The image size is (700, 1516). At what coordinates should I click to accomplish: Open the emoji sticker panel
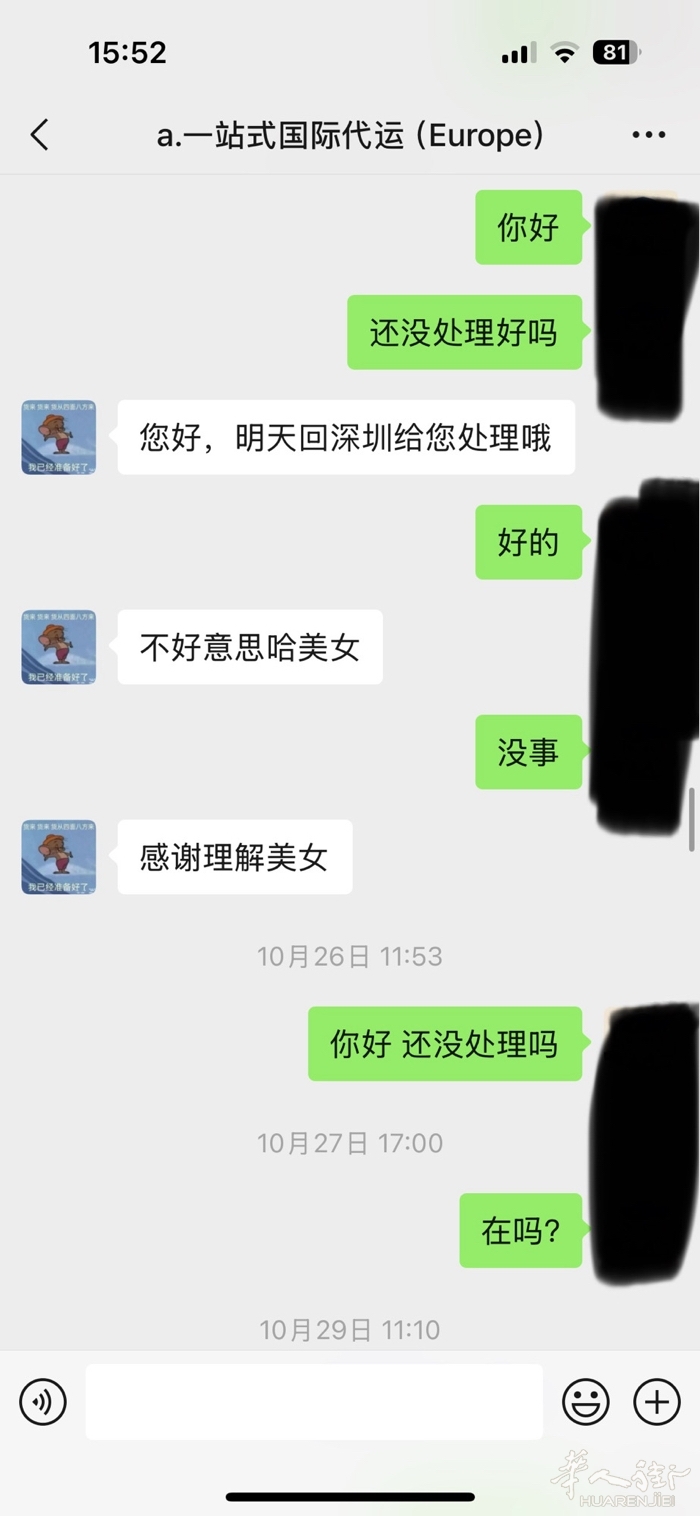(585, 1401)
